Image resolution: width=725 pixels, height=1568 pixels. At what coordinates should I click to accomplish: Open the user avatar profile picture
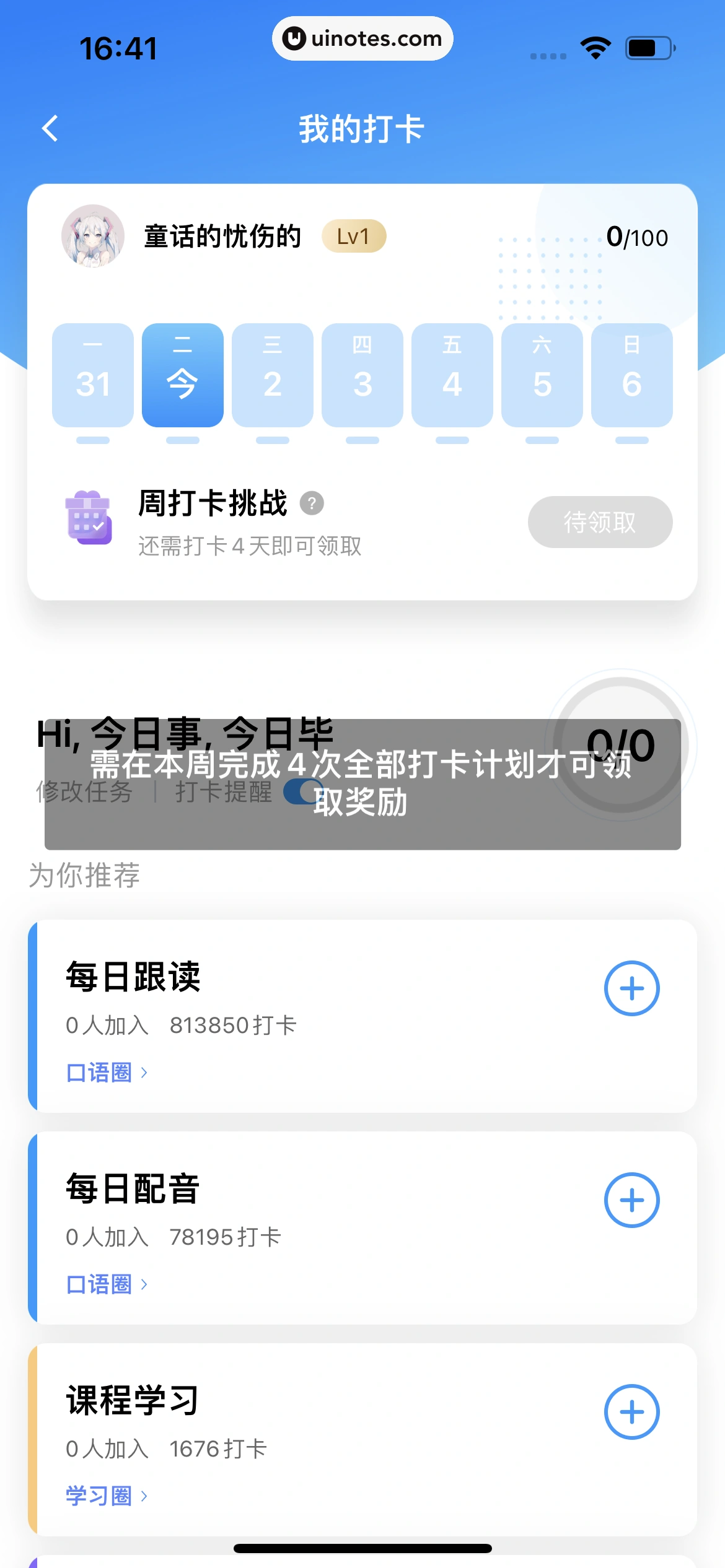94,237
